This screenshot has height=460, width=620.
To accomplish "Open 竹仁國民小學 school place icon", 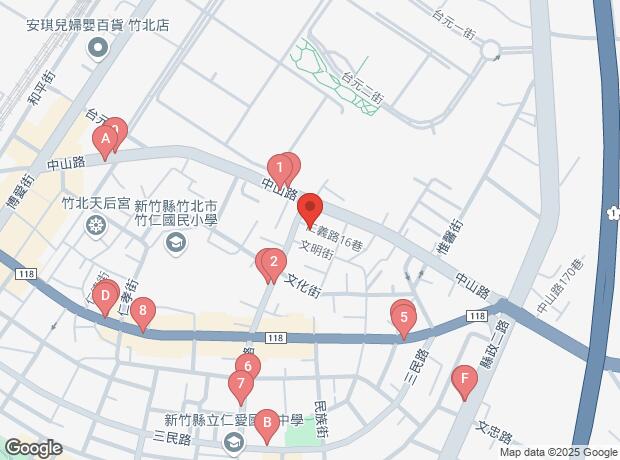I will (x=176, y=241).
